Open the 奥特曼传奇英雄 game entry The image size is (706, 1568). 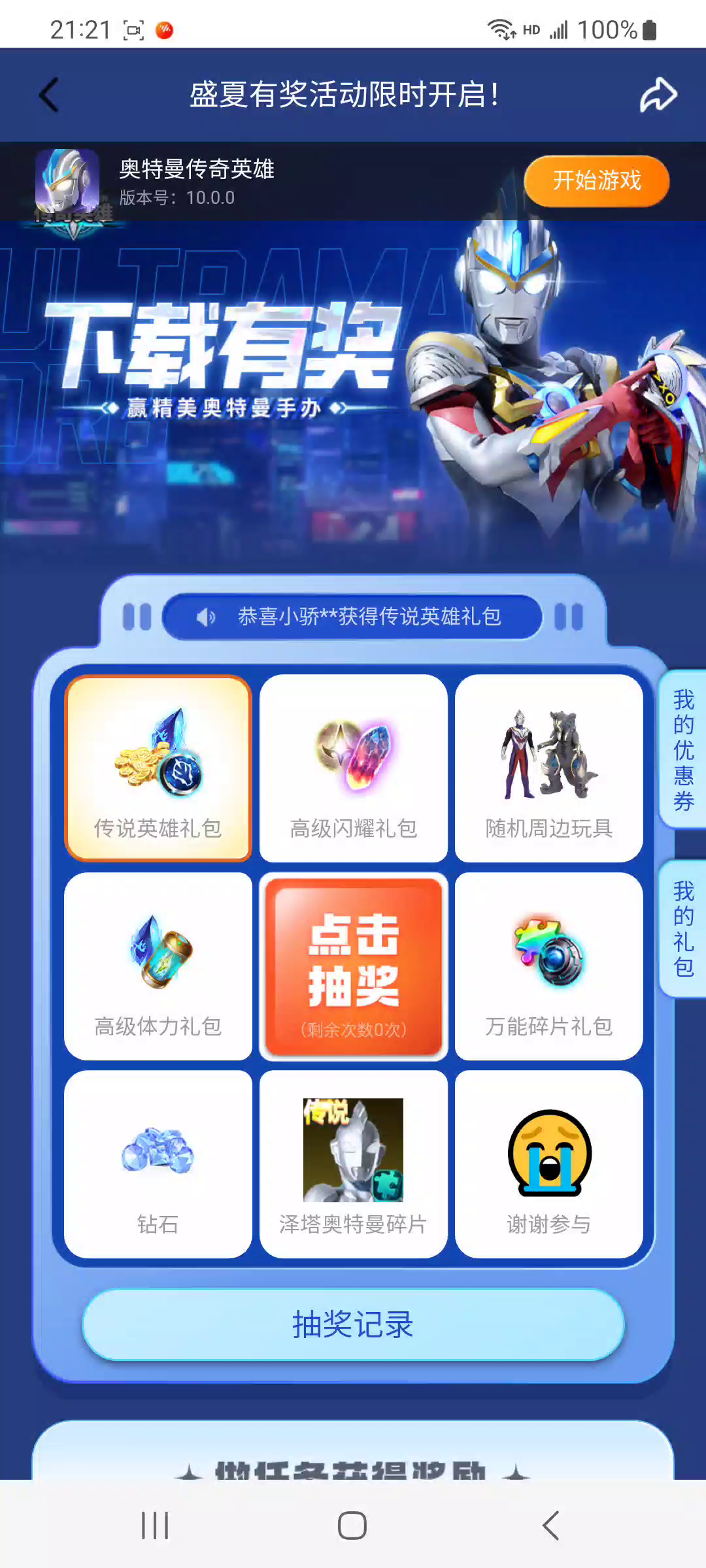click(196, 181)
